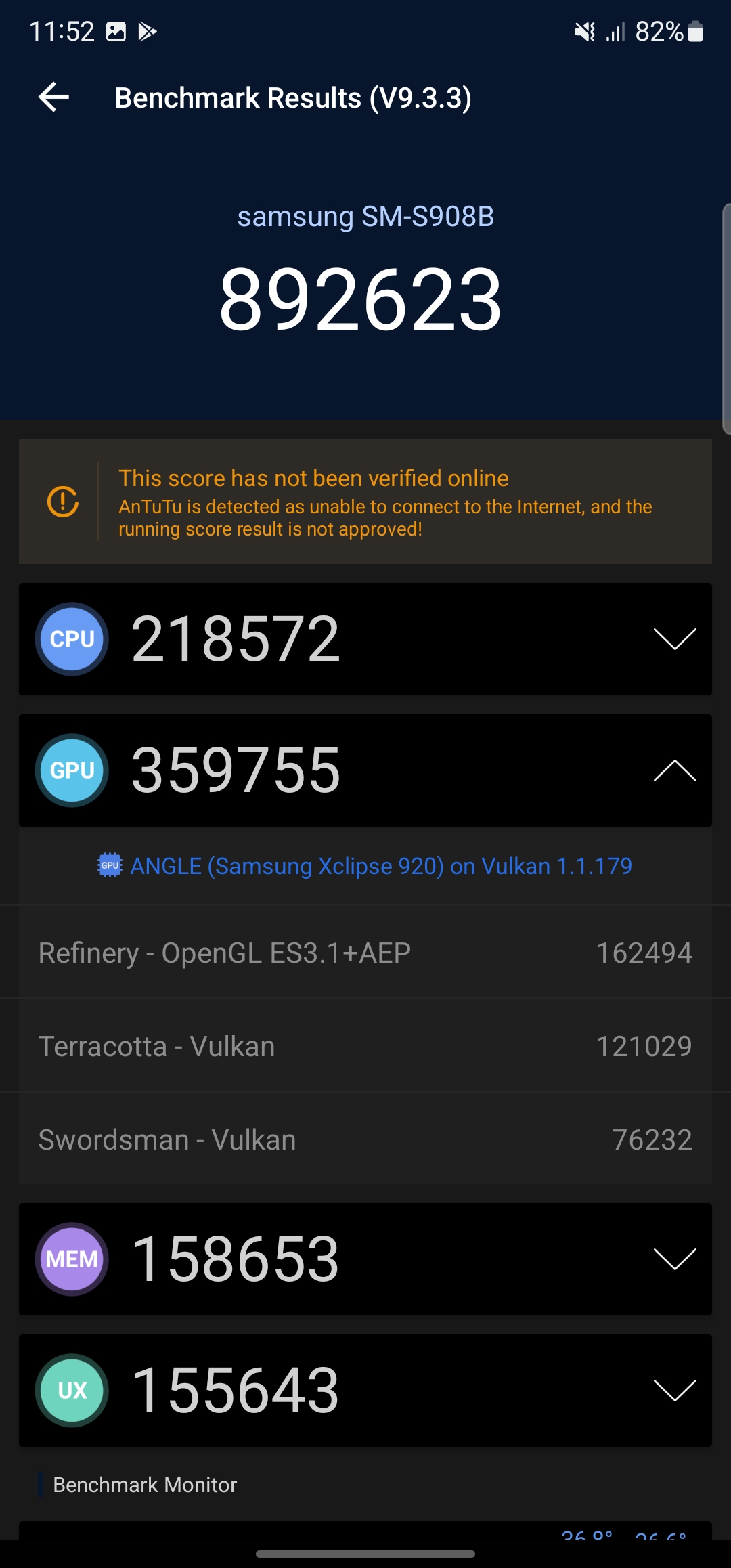Screen dimensions: 731x1568
Task: Go back from Benchmark Results
Action: [x=54, y=97]
